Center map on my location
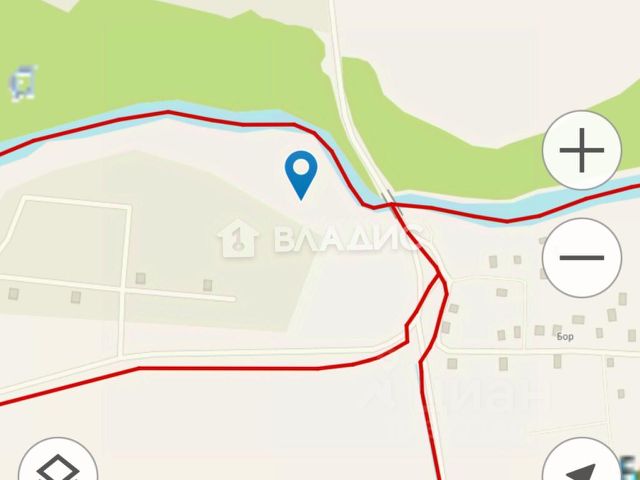Image resolution: width=640 pixels, height=480 pixels. 584,466
